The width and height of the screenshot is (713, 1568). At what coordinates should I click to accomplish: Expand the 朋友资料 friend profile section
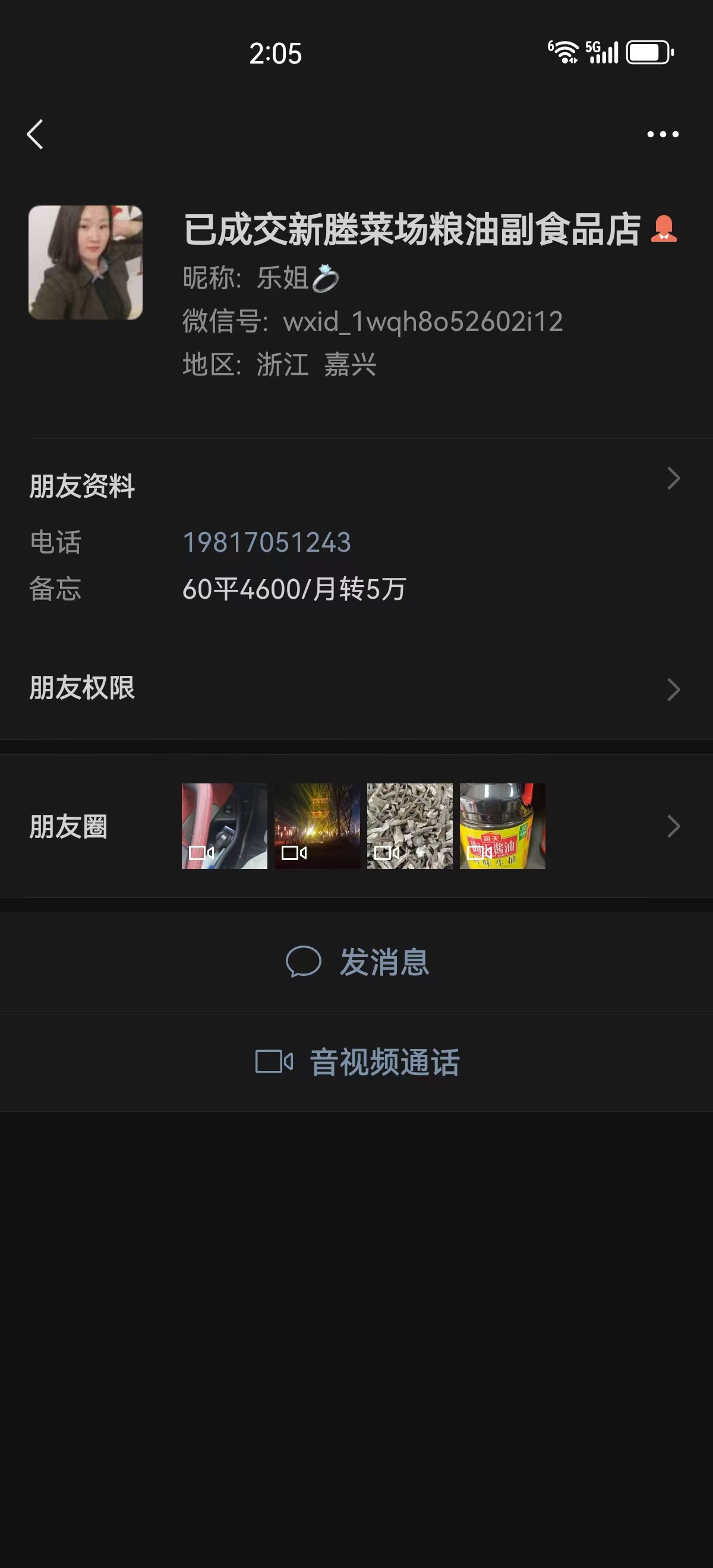click(673, 479)
